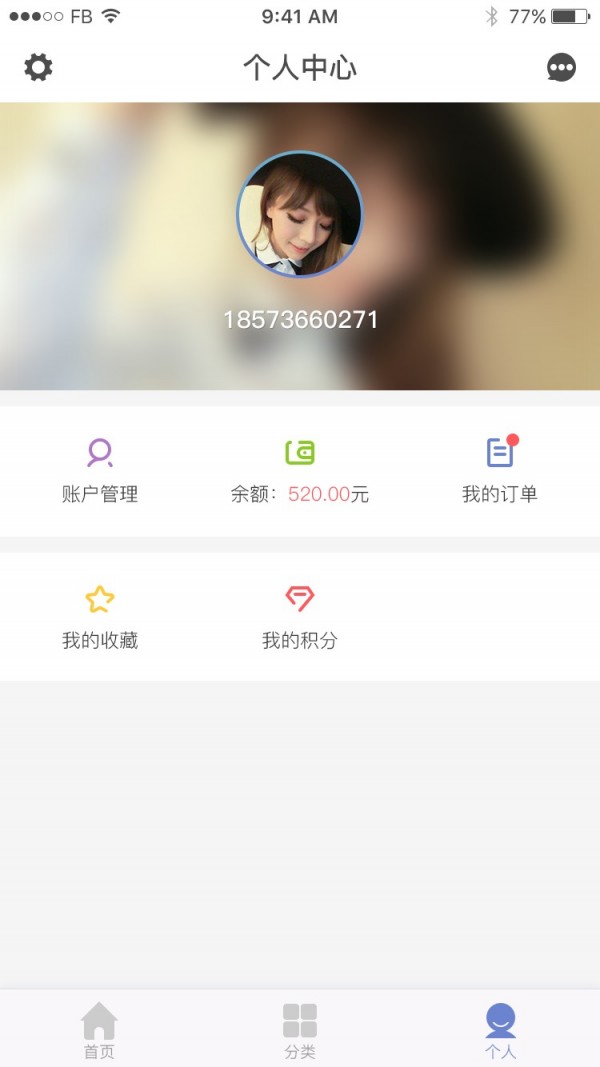Image resolution: width=600 pixels, height=1067 pixels.
Task: Open the settings gear icon
Action: (38, 68)
